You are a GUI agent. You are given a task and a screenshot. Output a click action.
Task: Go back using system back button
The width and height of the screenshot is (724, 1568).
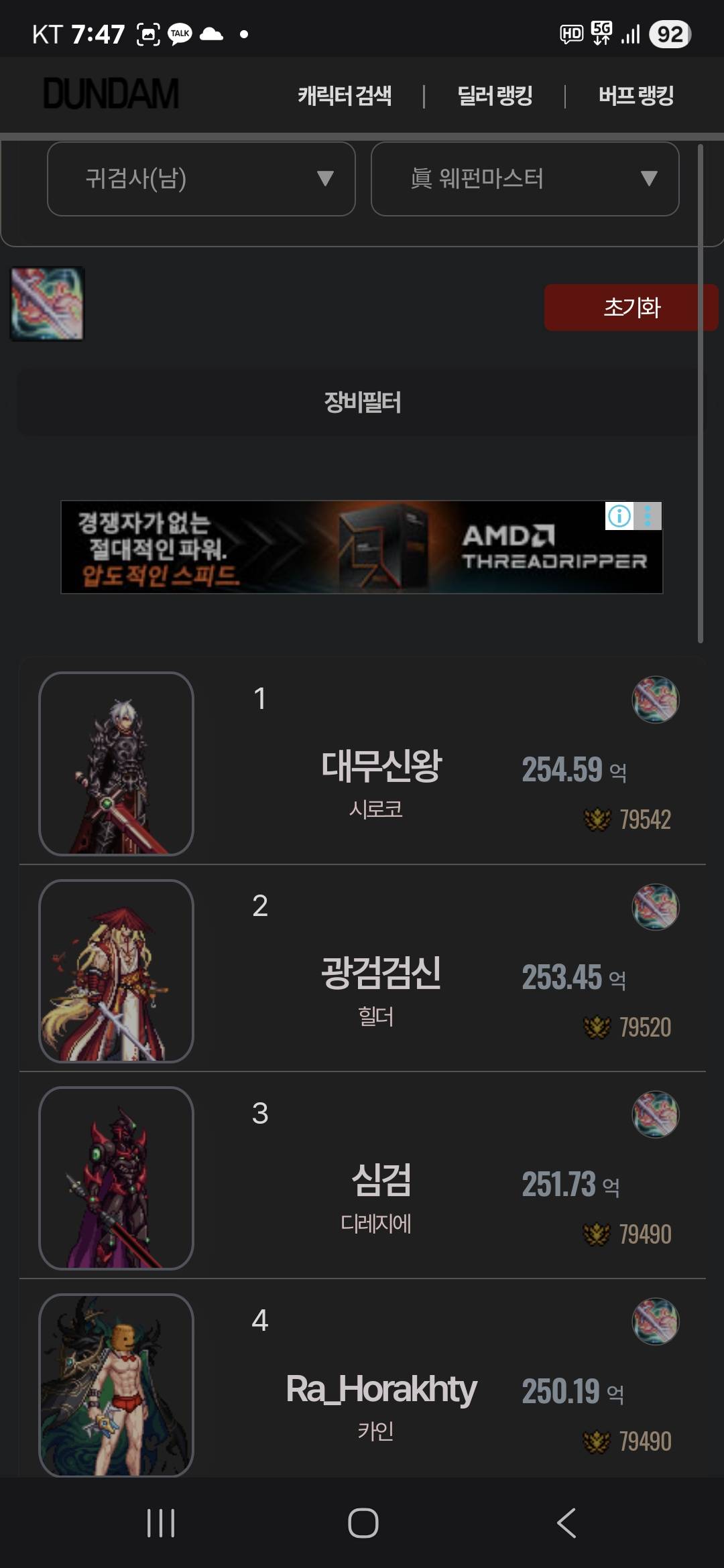point(566,1522)
